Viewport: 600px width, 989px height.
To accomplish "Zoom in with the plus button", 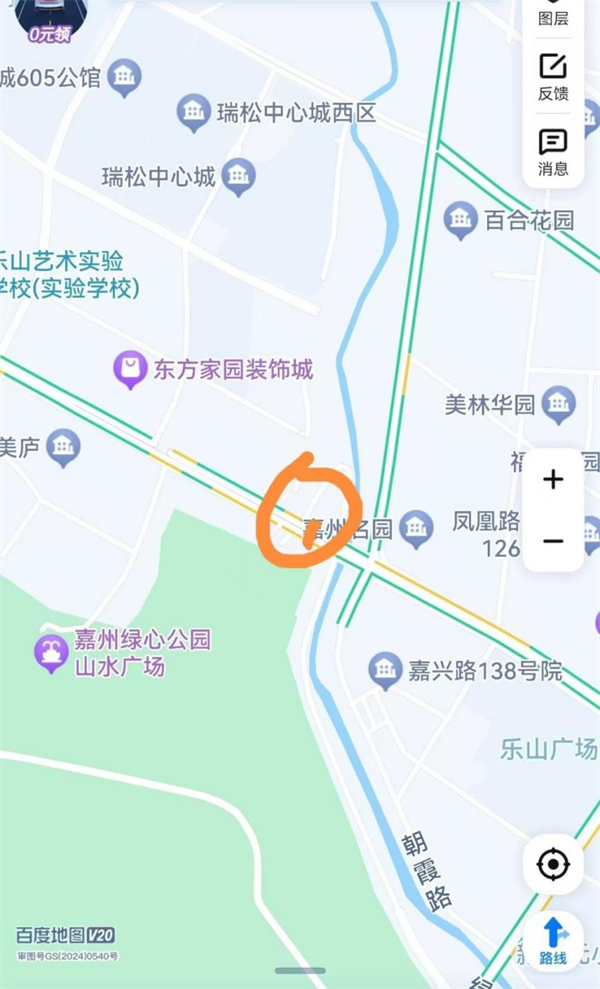I will click(x=553, y=480).
